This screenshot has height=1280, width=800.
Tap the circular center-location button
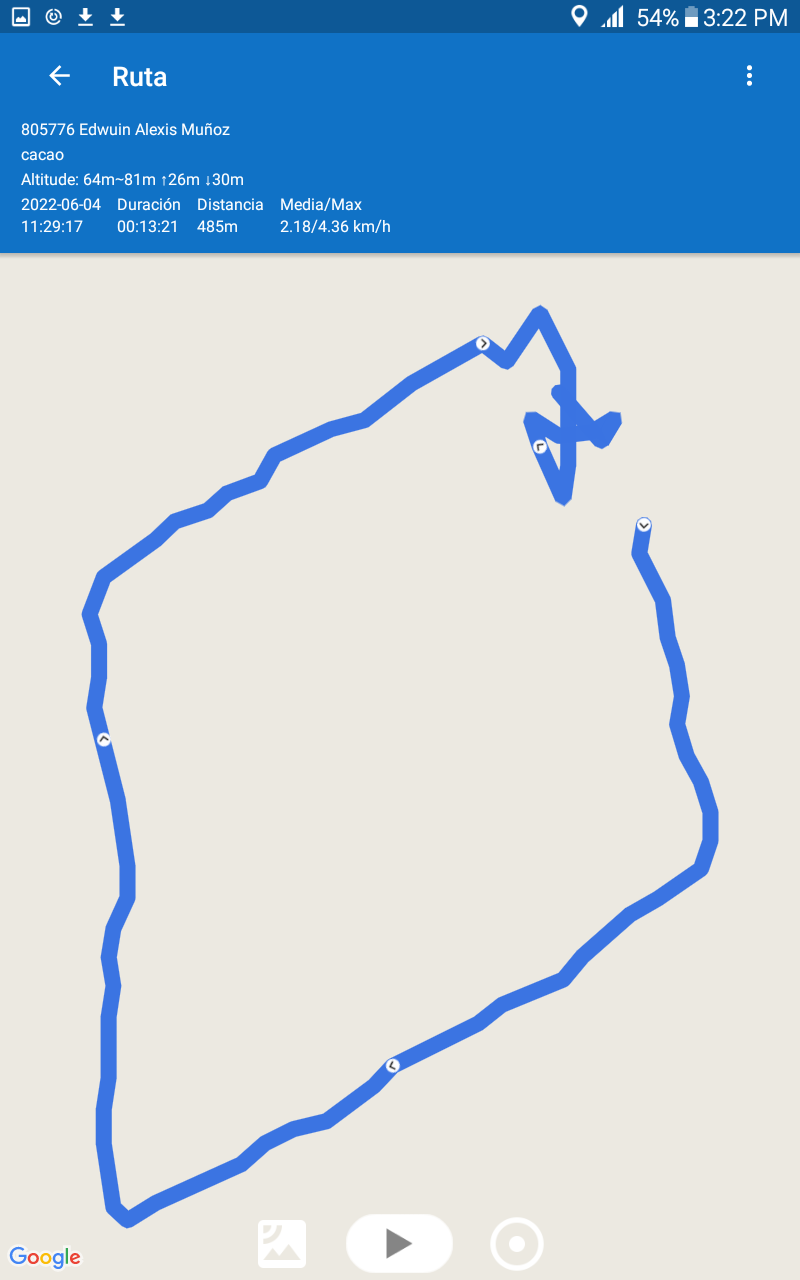tap(517, 1244)
